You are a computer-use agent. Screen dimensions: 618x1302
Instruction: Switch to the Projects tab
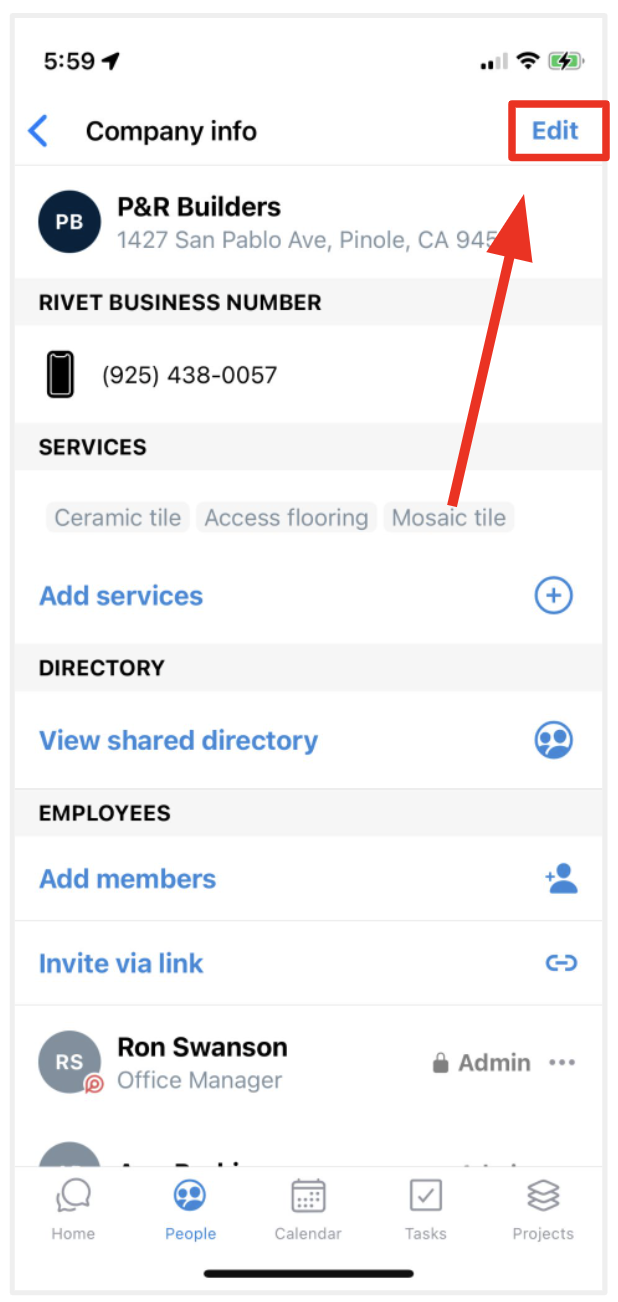[543, 1209]
